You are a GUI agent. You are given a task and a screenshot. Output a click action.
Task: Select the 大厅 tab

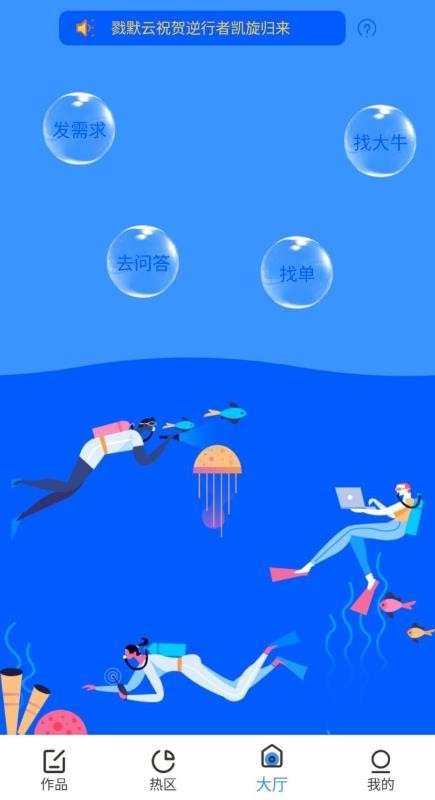[x=272, y=768]
